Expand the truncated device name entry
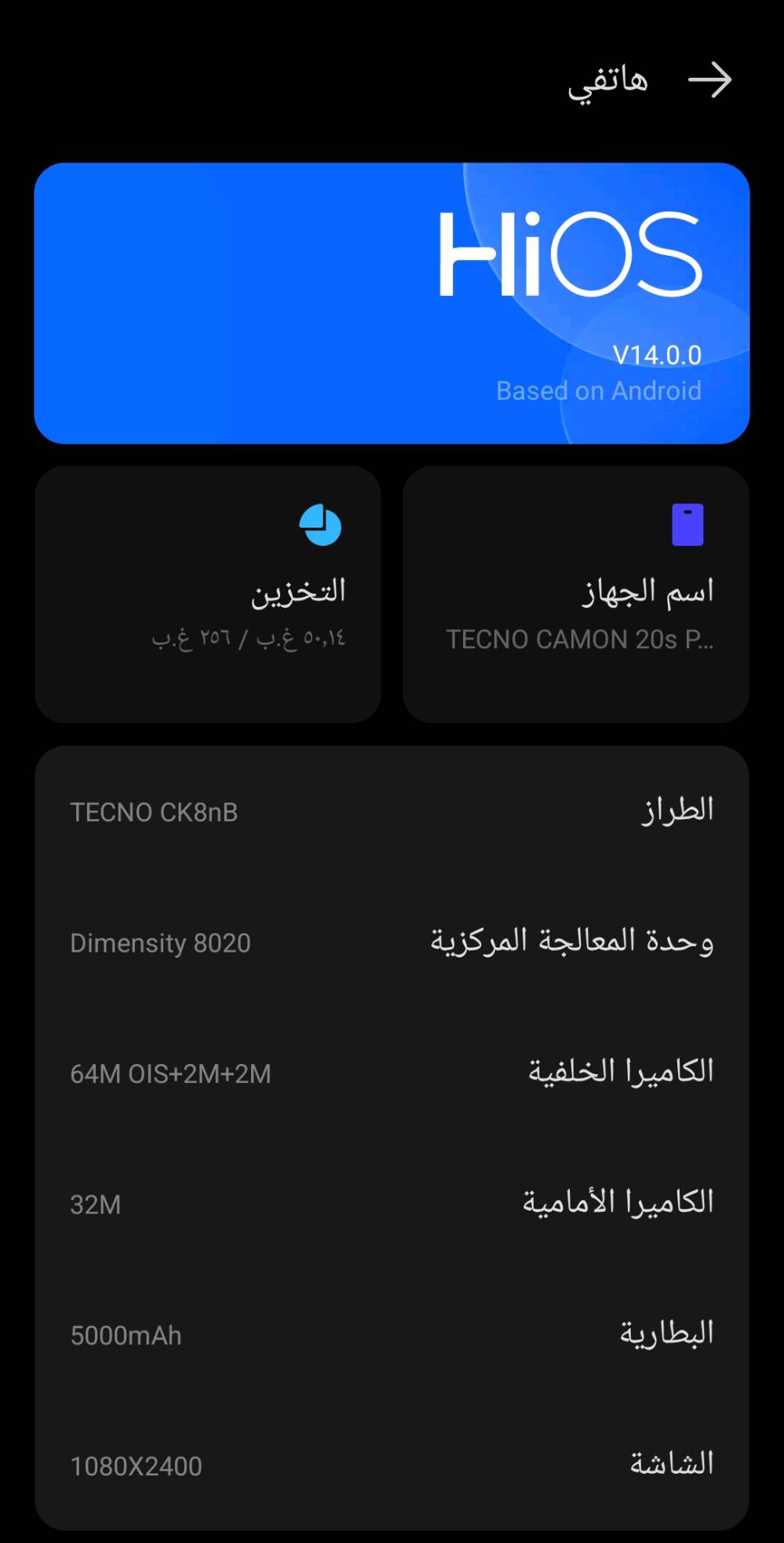Viewport: 784px width, 1543px height. pyautogui.click(x=581, y=640)
